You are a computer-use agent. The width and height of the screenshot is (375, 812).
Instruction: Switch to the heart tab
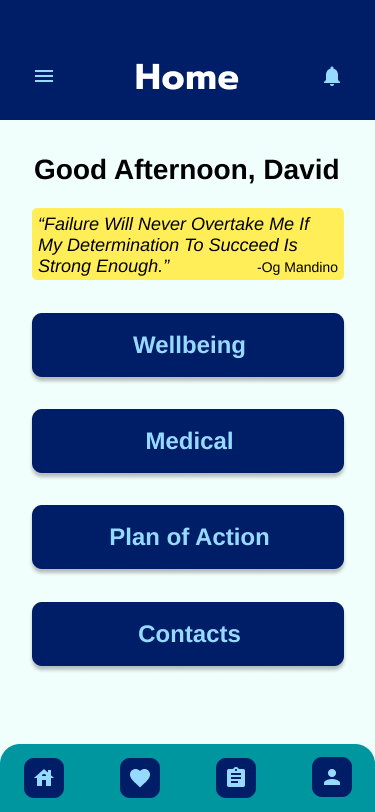(140, 778)
